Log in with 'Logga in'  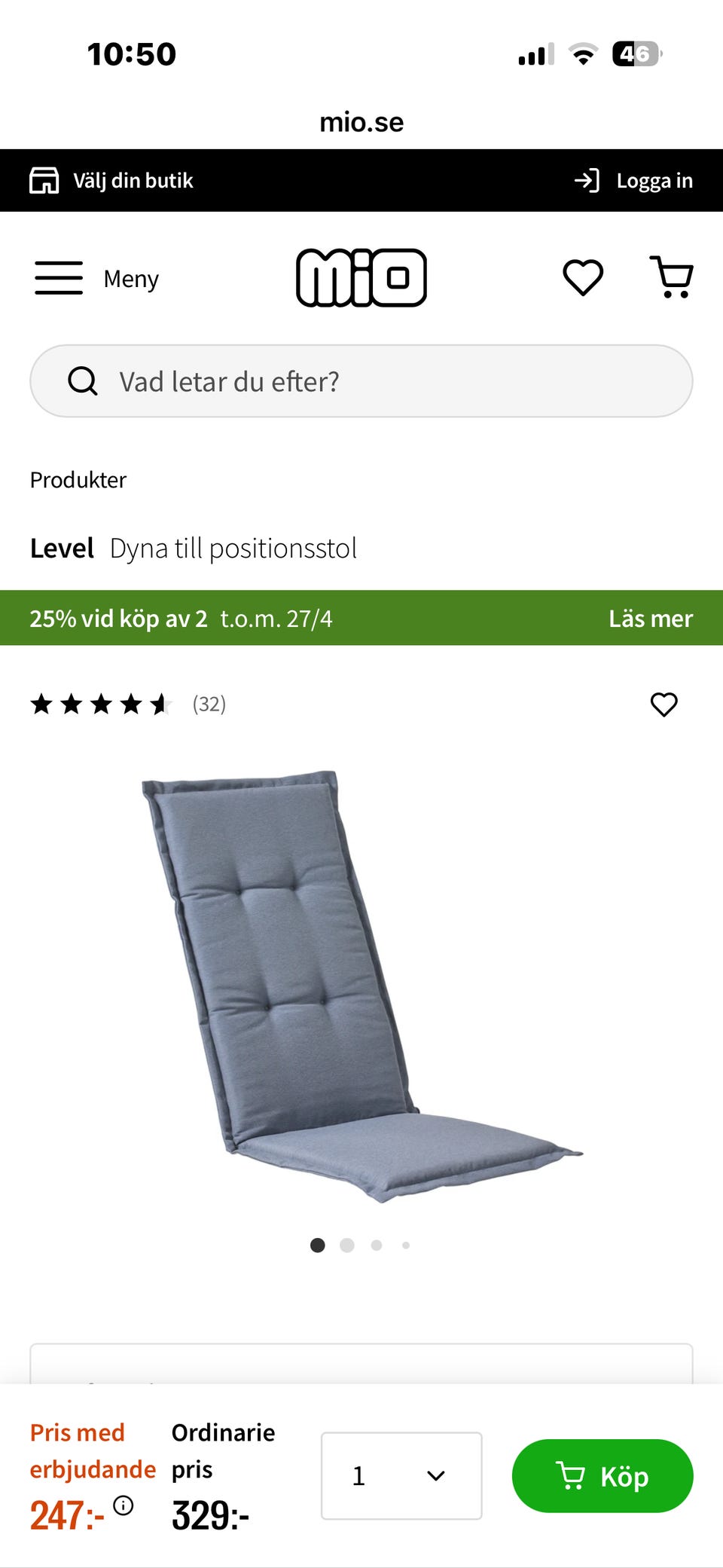[x=633, y=181]
